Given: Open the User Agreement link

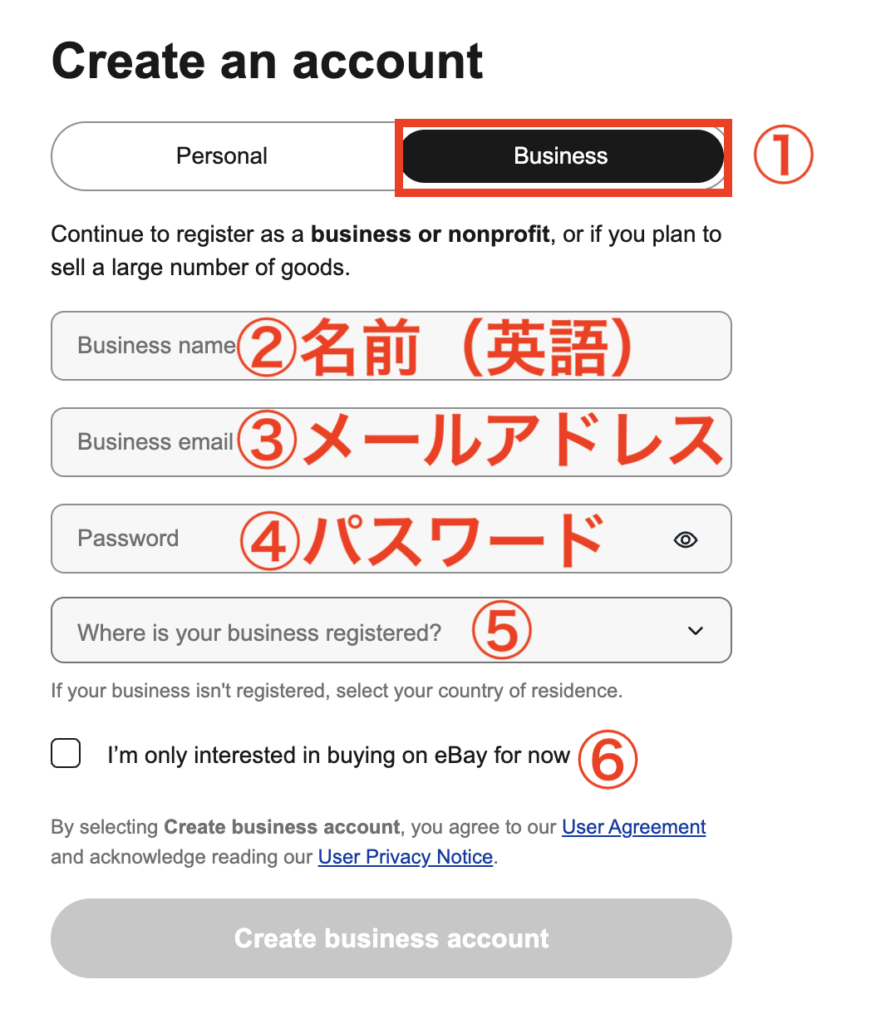Looking at the screenshot, I should (633, 827).
